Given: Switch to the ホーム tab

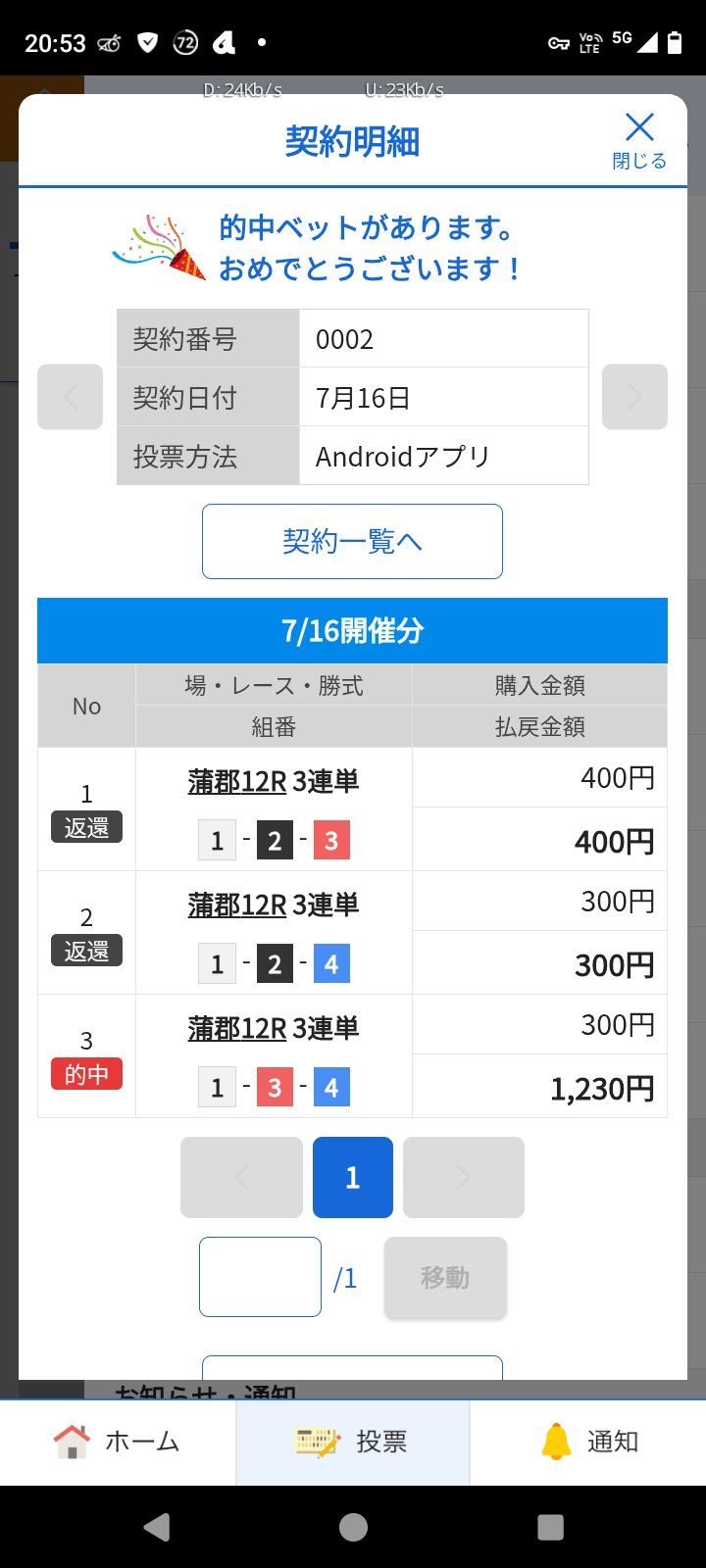Looking at the screenshot, I should click(118, 1442).
